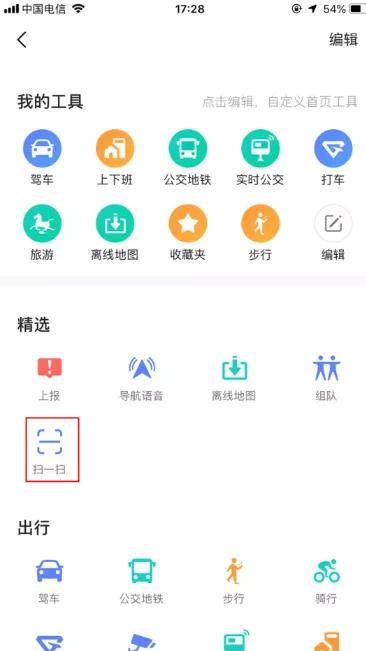Launch 扫一扫 scanner
The image size is (366, 651).
52,450
